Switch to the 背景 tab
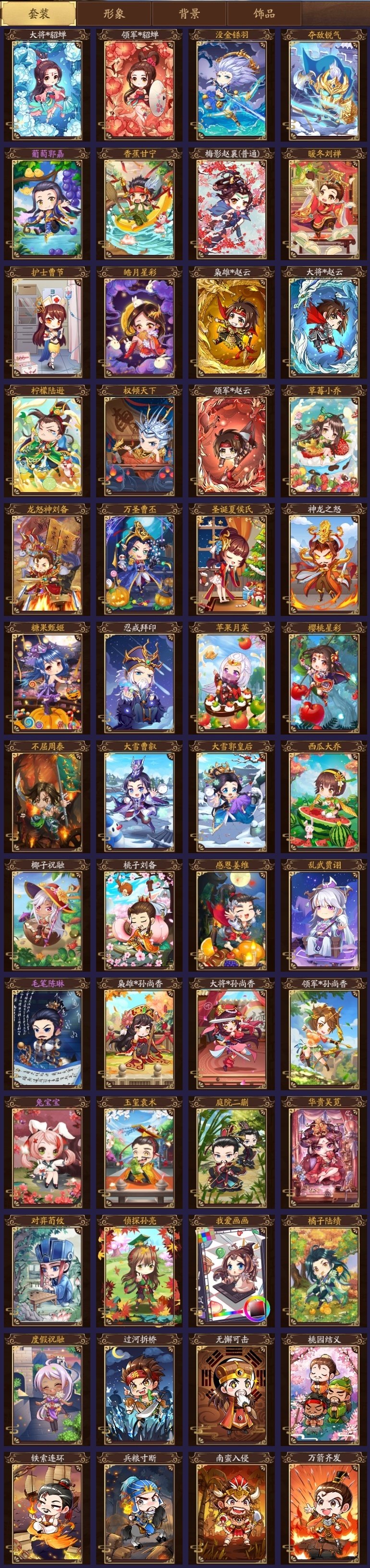This screenshot has height=1568, width=370. [x=189, y=13]
